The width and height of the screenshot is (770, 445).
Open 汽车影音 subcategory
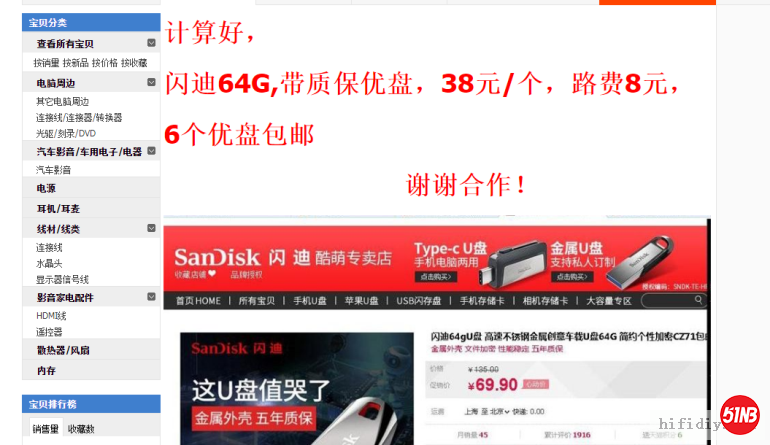[53, 170]
